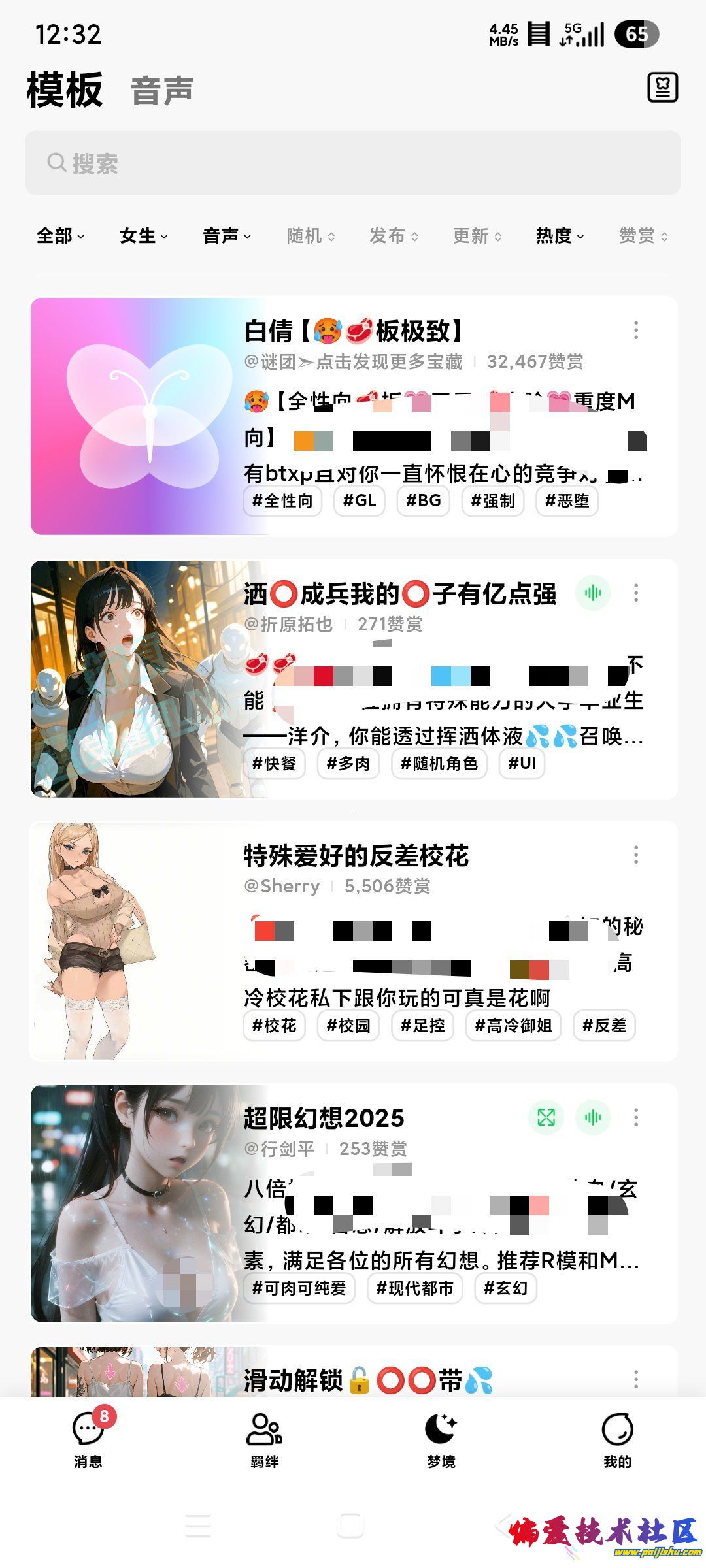Expand the 全部 filter dropdown
706x1568 pixels.
pyautogui.click(x=60, y=236)
